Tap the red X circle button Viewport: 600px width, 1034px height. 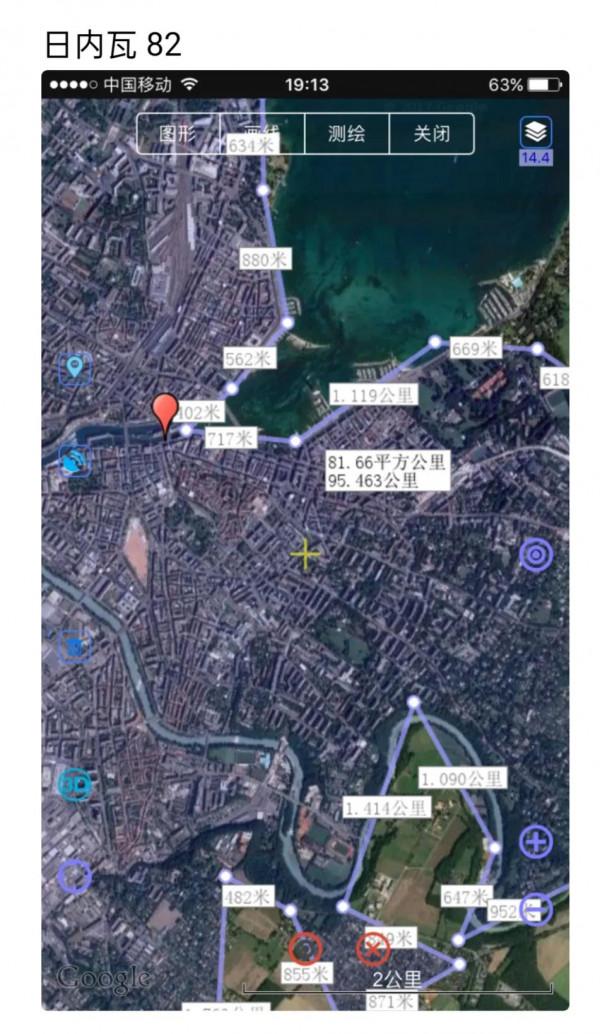click(x=373, y=948)
